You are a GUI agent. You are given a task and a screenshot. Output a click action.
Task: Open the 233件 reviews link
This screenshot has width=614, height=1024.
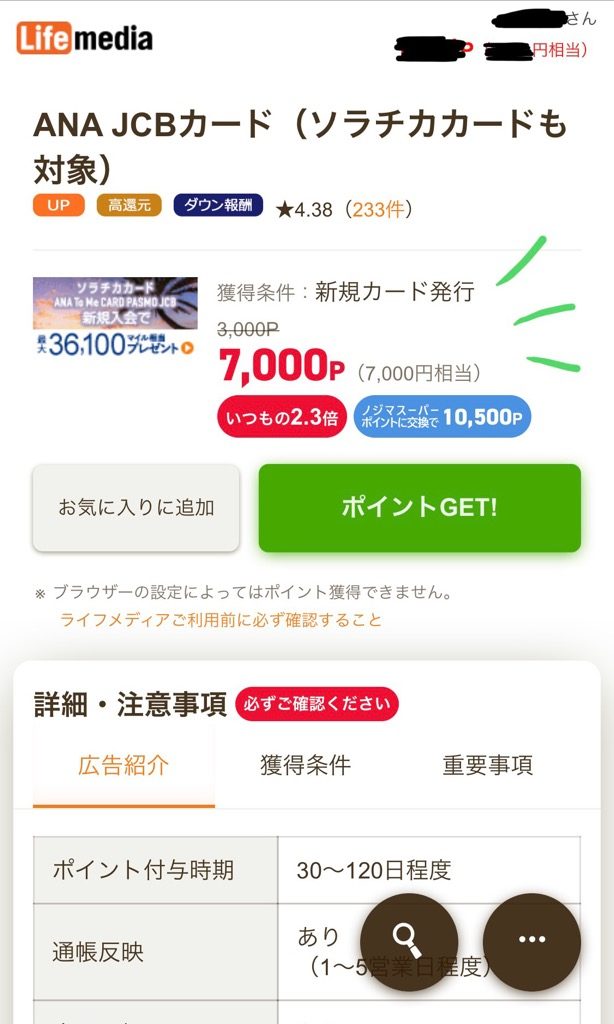tap(376, 208)
